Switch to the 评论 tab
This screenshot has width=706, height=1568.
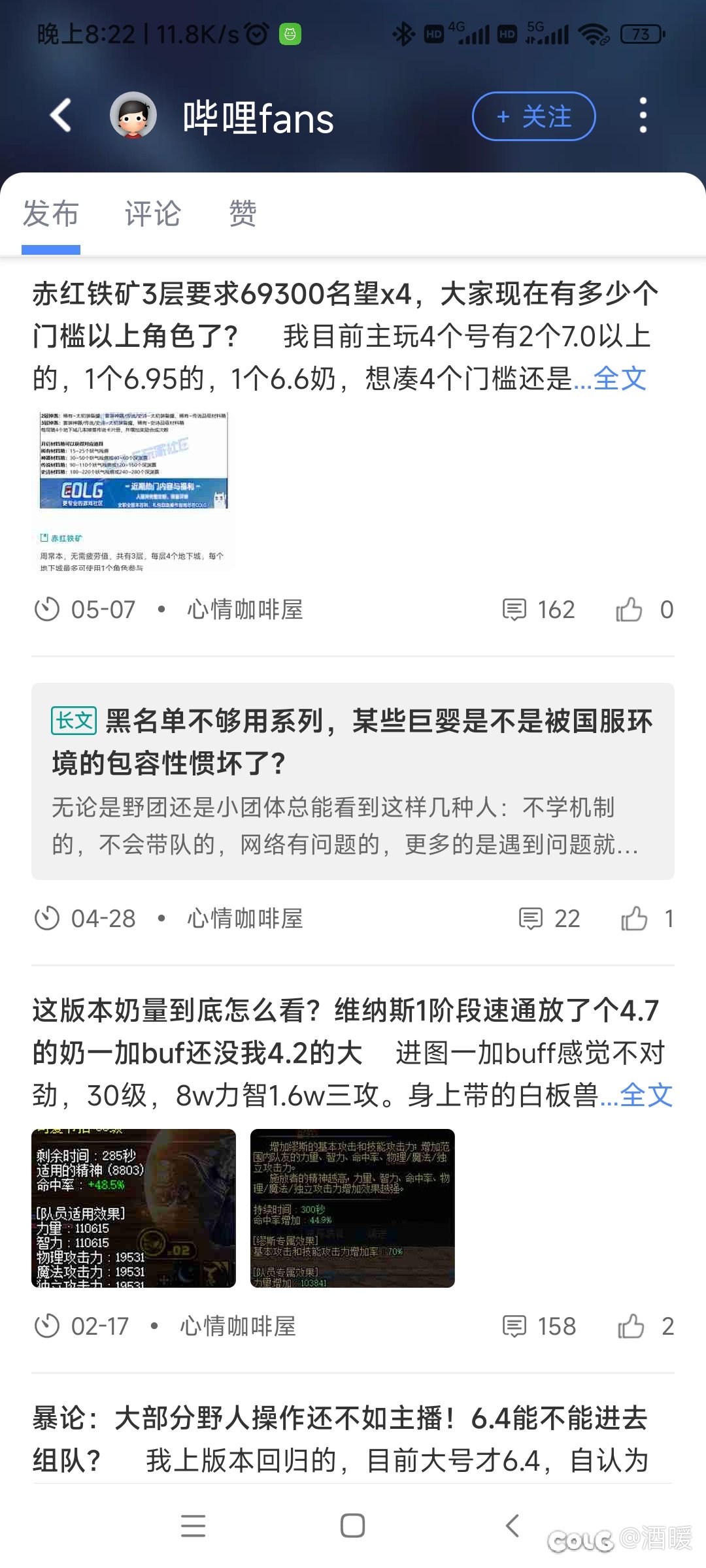pyautogui.click(x=153, y=214)
